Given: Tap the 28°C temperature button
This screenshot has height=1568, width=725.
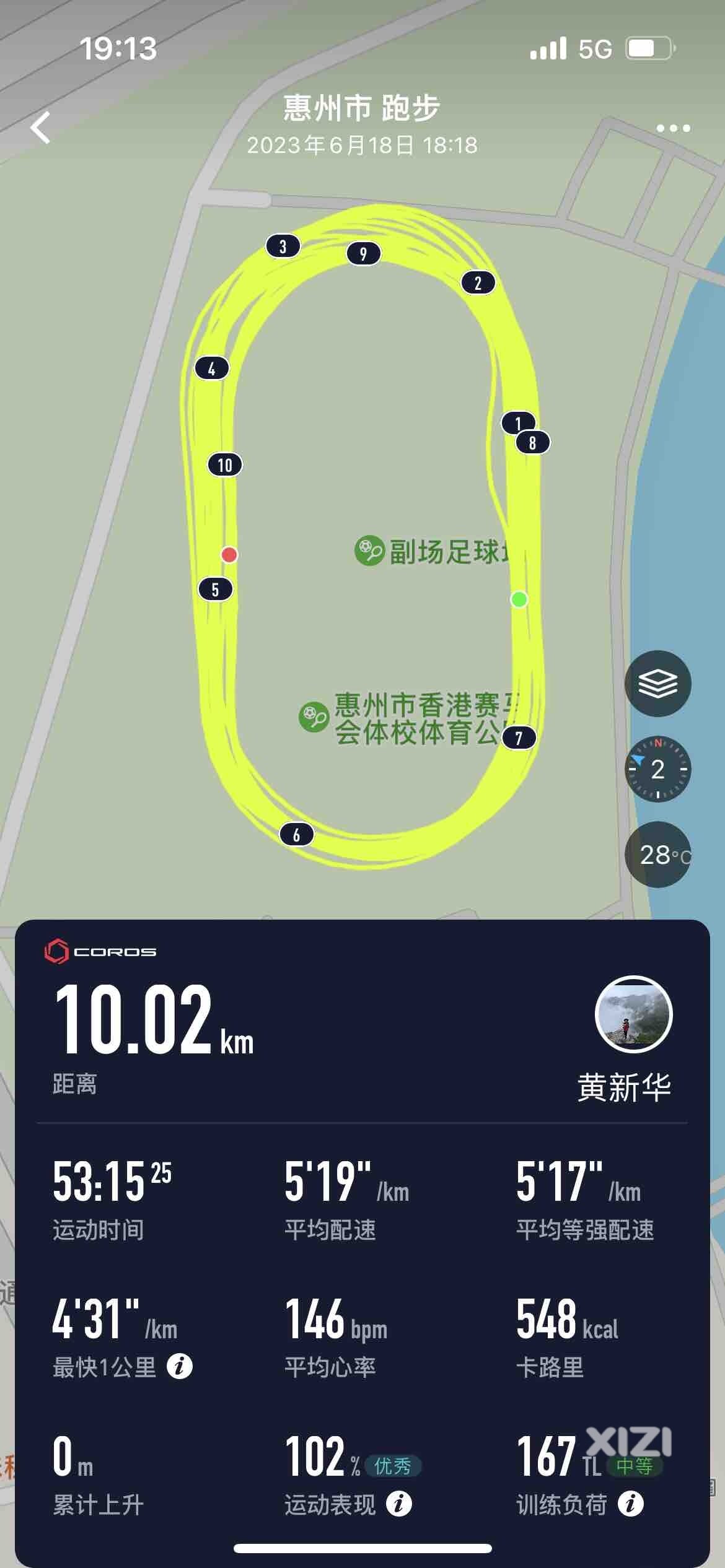Looking at the screenshot, I should [x=659, y=855].
